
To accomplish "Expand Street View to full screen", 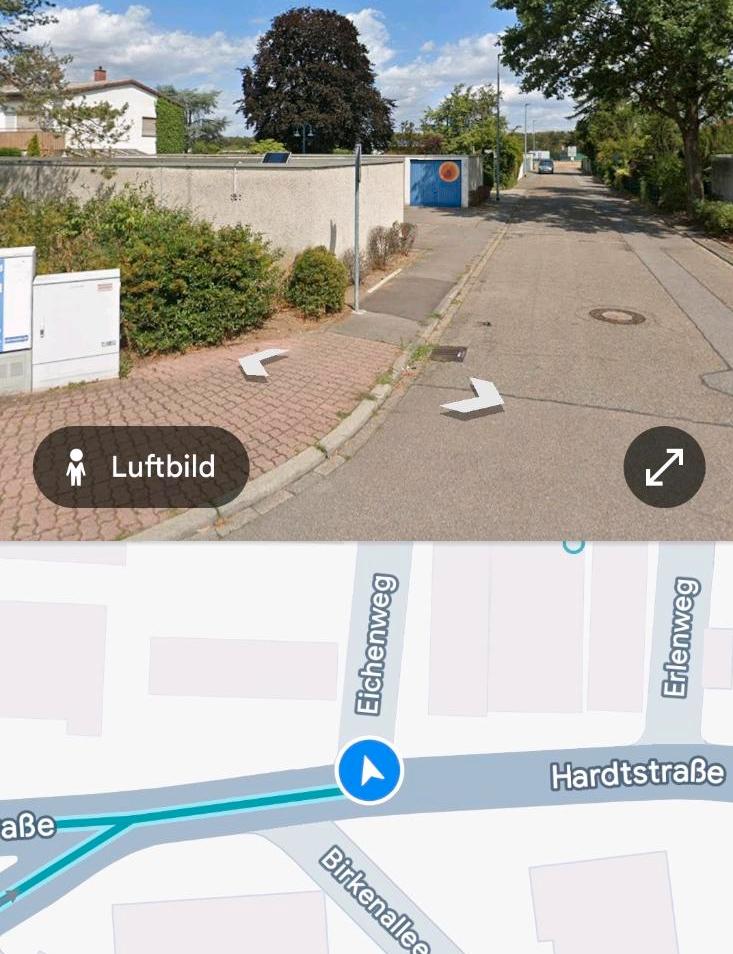I will point(664,467).
